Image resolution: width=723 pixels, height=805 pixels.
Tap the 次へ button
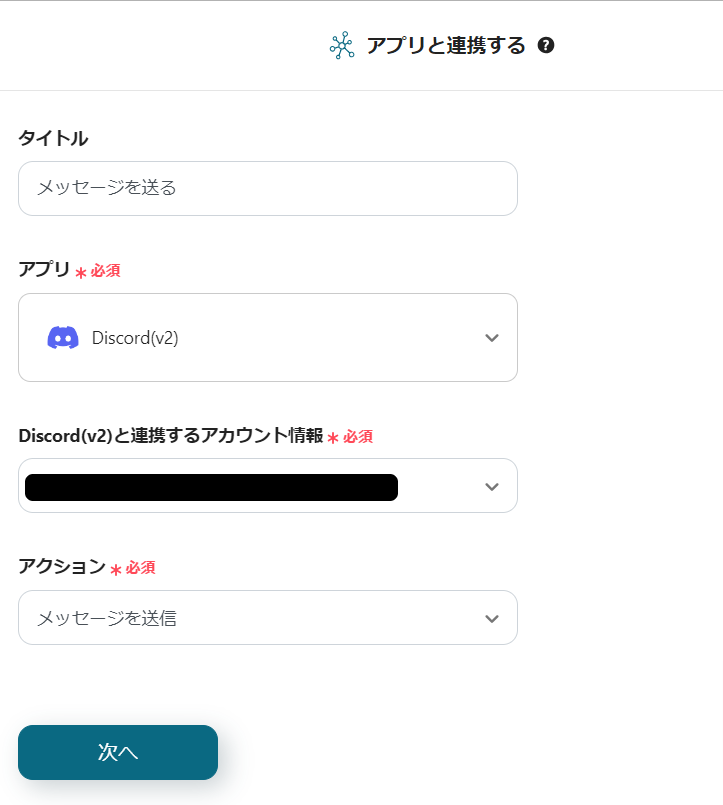(x=118, y=752)
